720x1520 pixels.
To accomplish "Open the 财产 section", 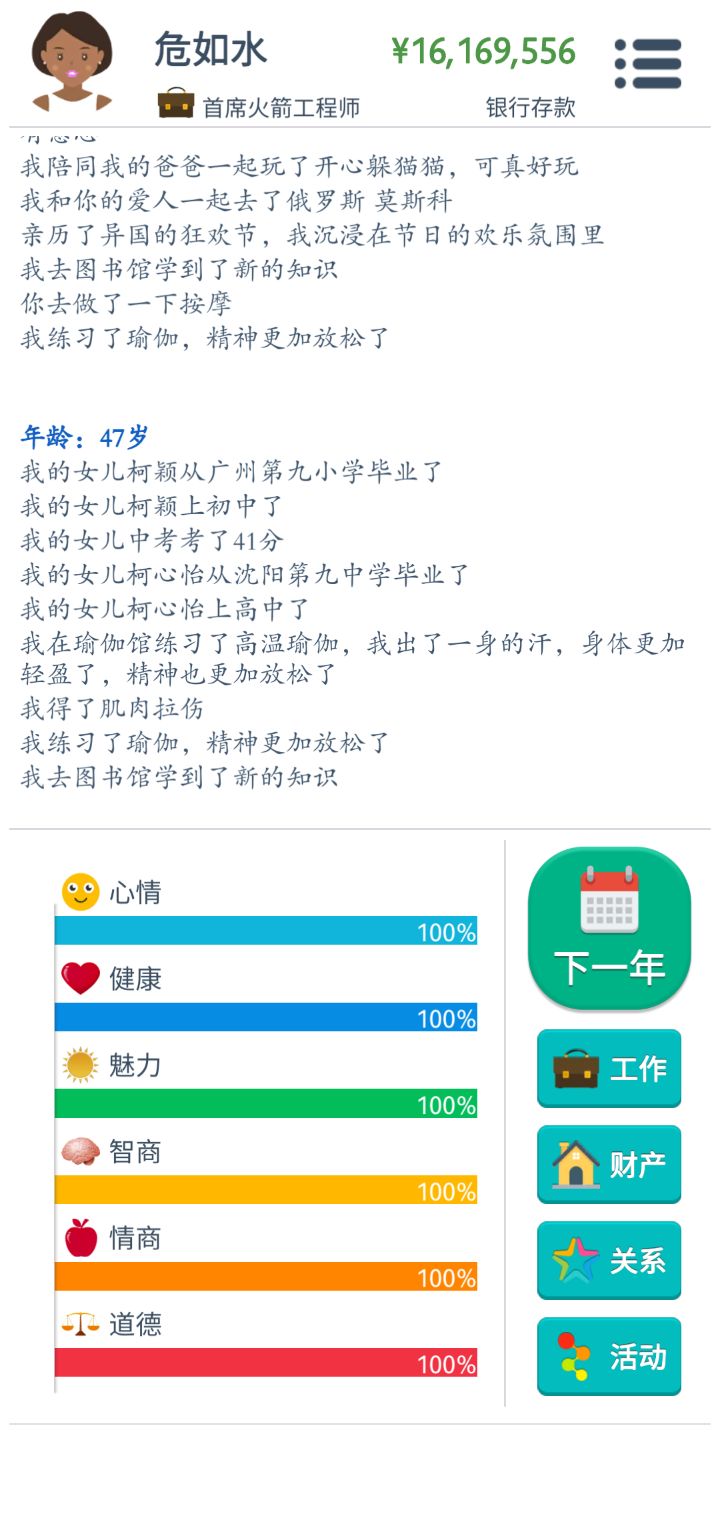I will [x=609, y=1164].
